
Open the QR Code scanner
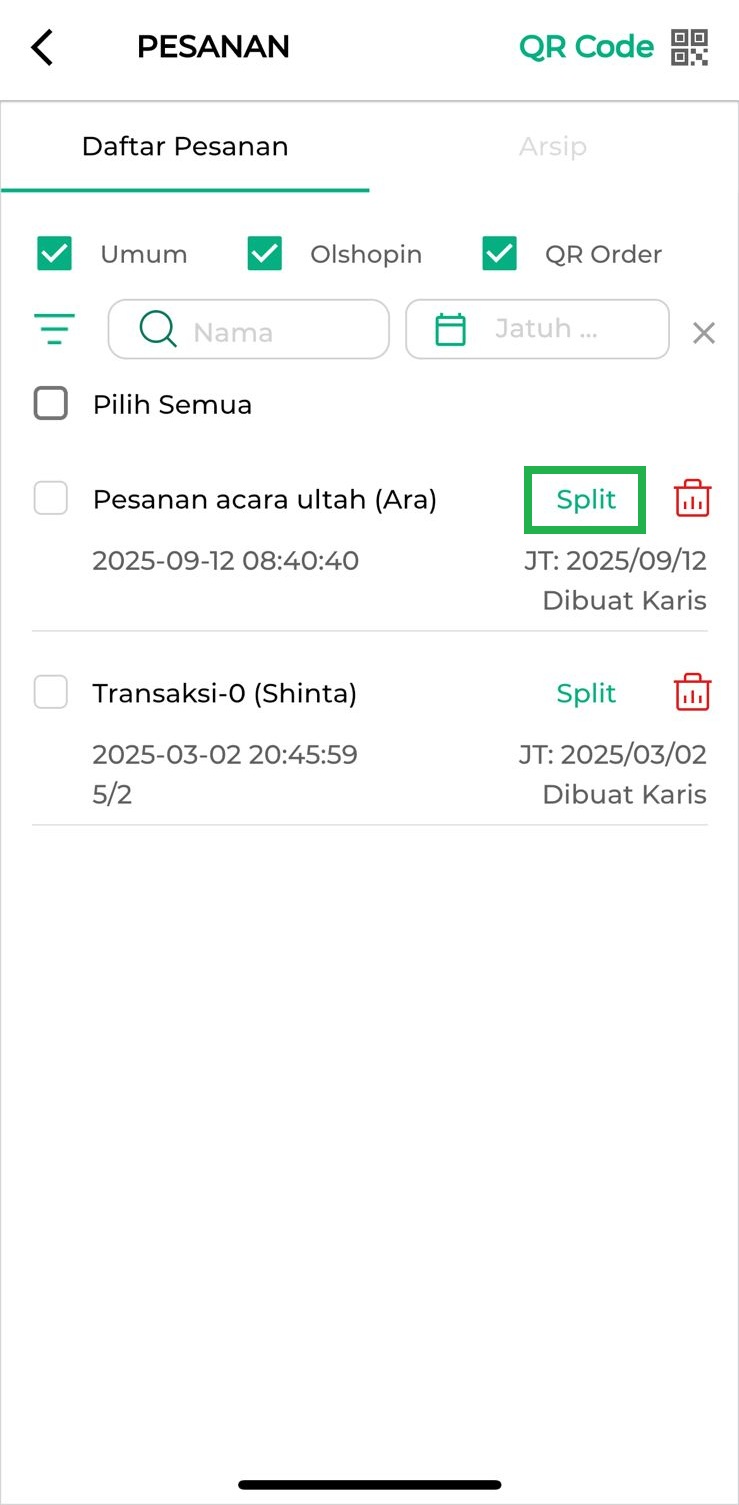(613, 47)
